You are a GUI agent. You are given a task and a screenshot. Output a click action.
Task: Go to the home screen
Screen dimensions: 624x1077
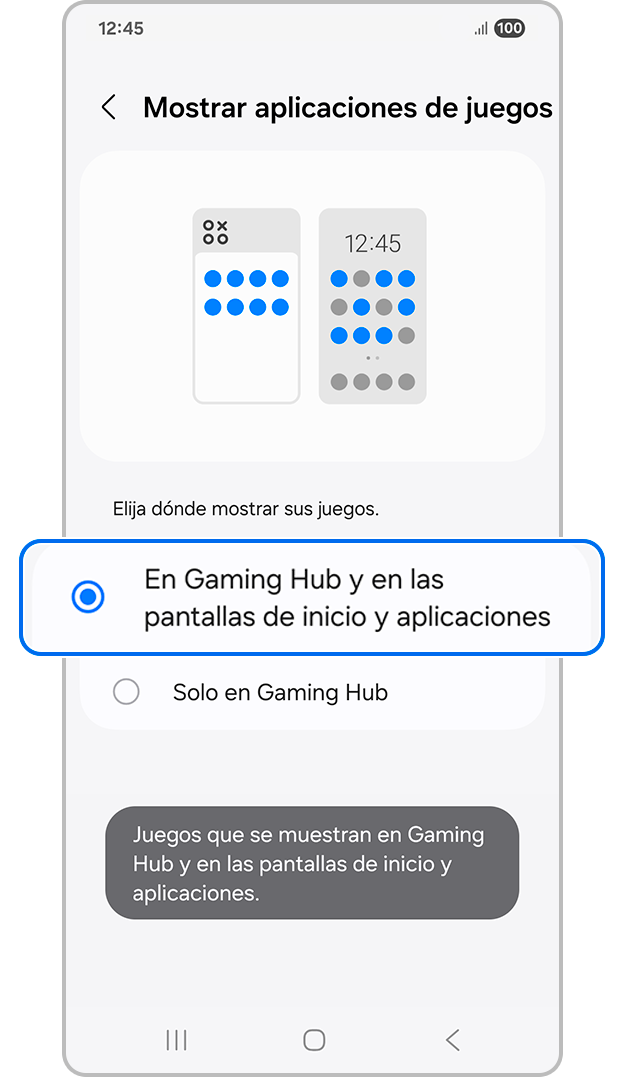314,1040
